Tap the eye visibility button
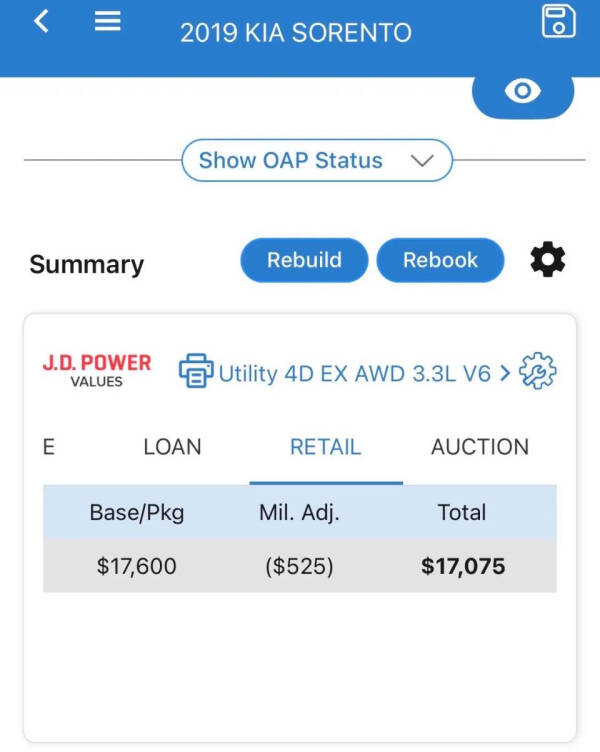 pyautogui.click(x=523, y=92)
